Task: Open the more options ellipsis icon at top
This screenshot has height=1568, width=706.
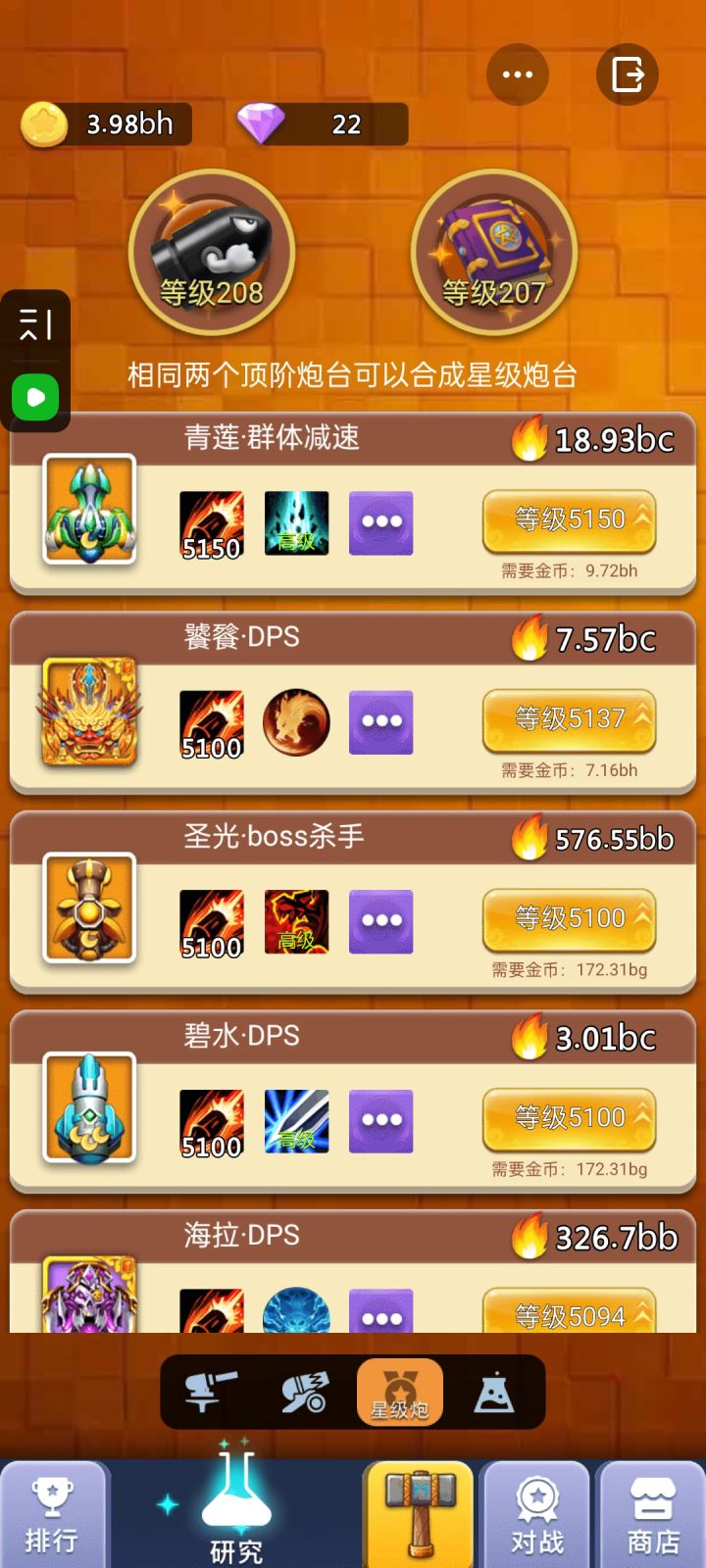Action: [x=517, y=73]
